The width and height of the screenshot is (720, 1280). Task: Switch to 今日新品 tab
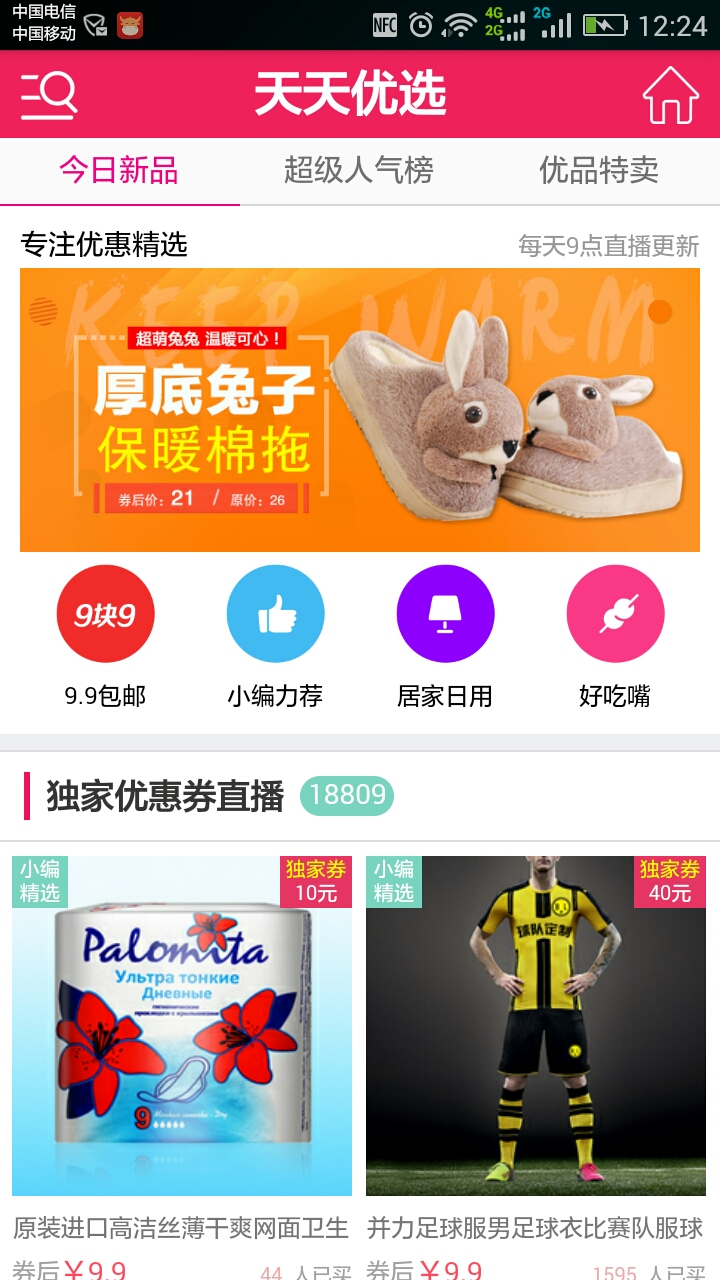(x=119, y=171)
